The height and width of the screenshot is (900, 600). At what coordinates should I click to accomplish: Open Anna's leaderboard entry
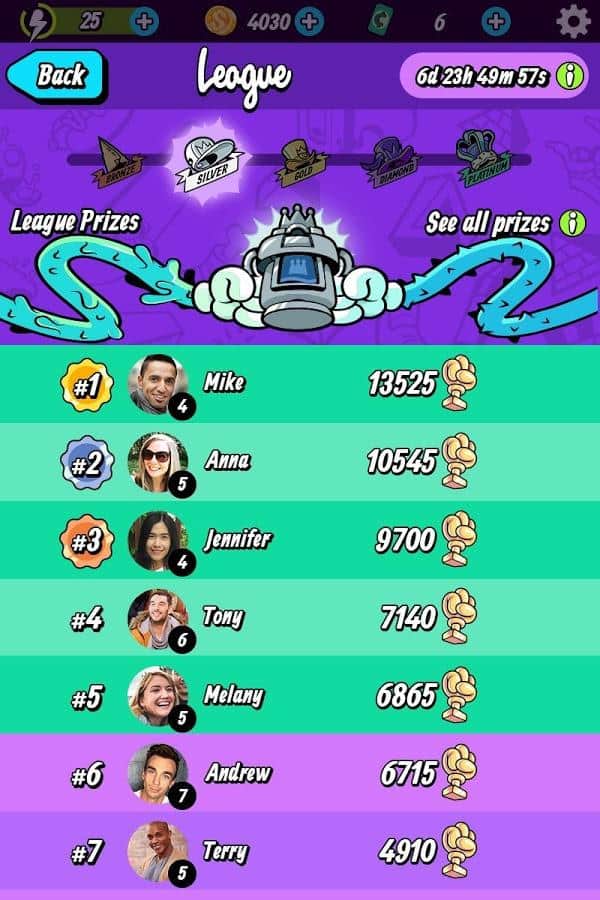(x=300, y=462)
